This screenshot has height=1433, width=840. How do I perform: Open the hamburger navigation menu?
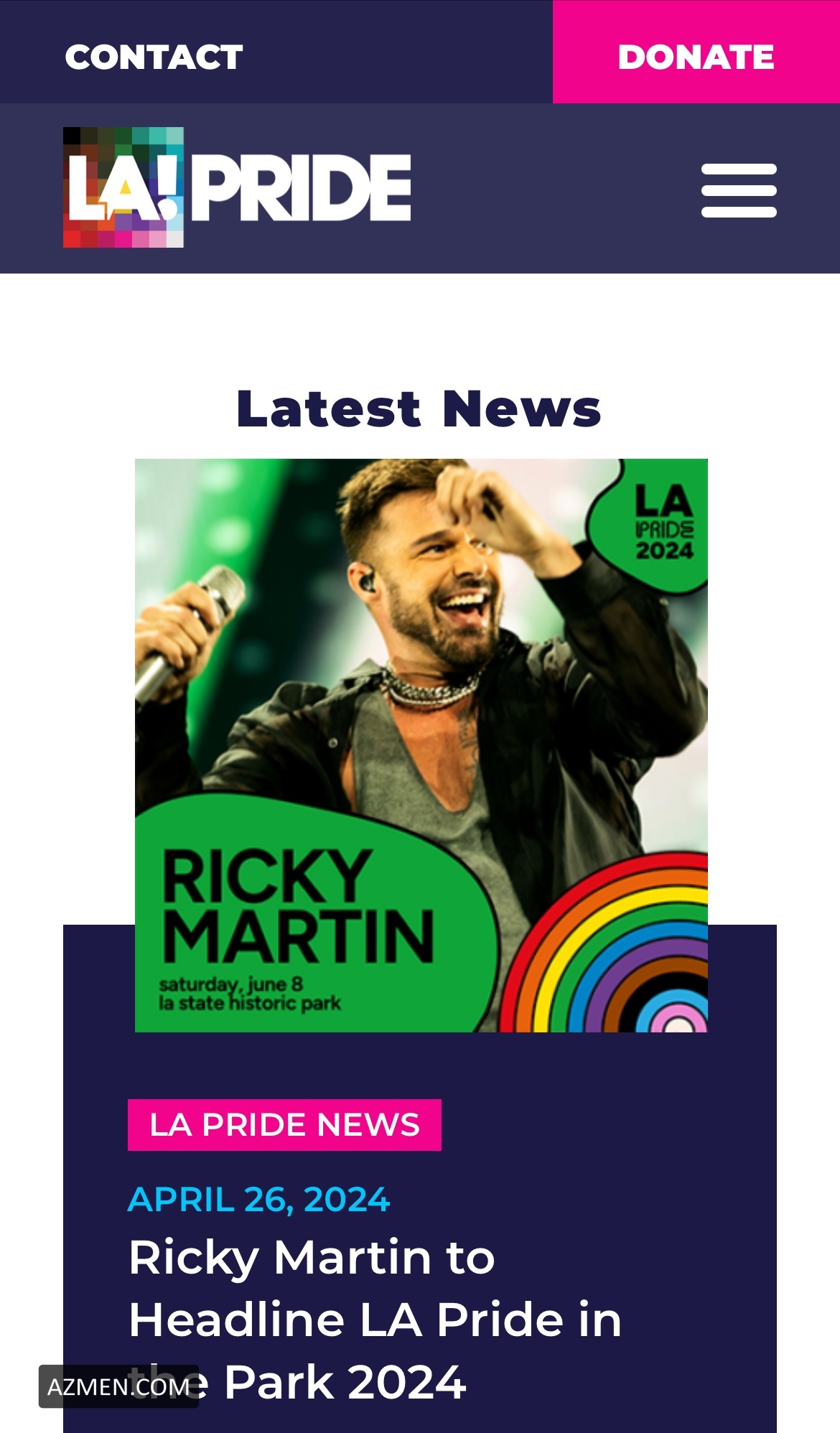pos(739,190)
